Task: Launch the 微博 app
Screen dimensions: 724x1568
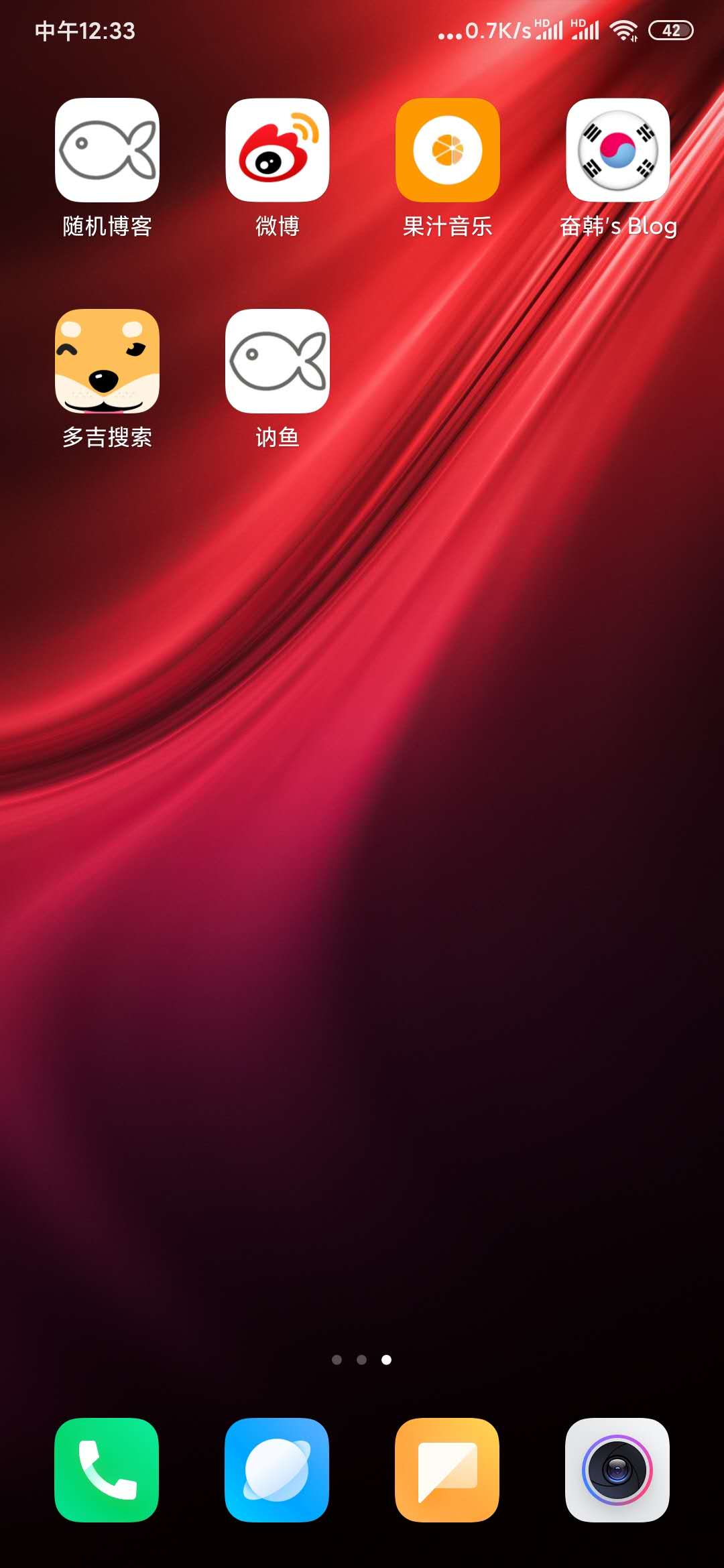Action: [278, 151]
